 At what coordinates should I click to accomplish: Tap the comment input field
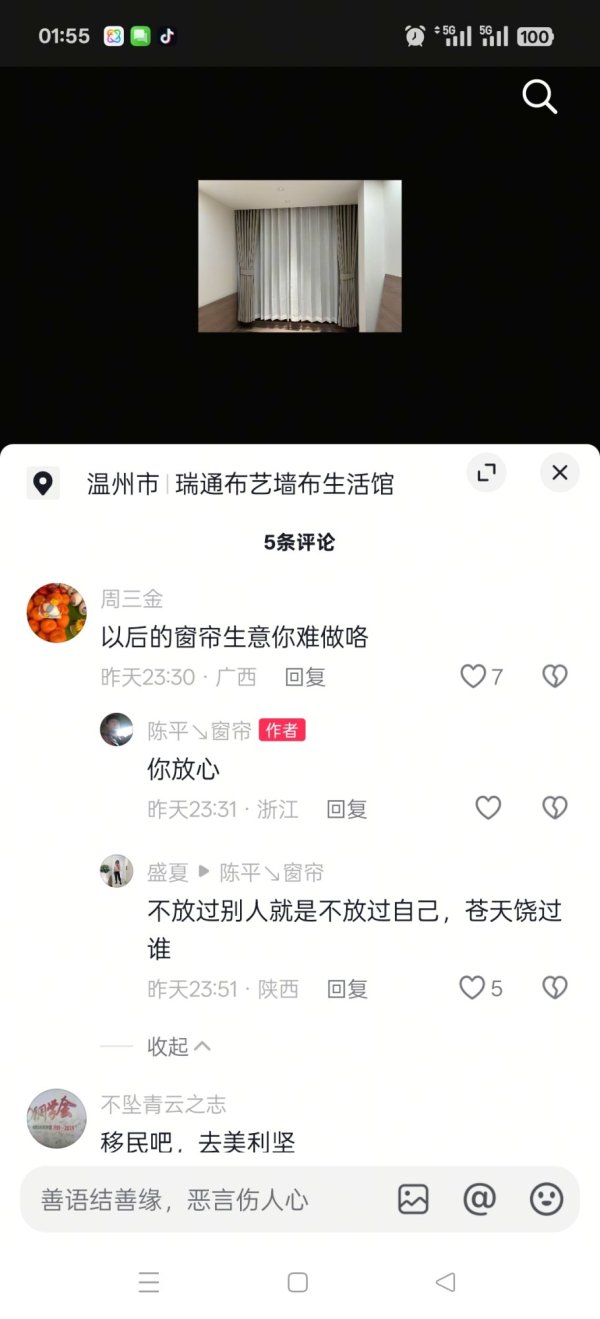click(x=200, y=1199)
